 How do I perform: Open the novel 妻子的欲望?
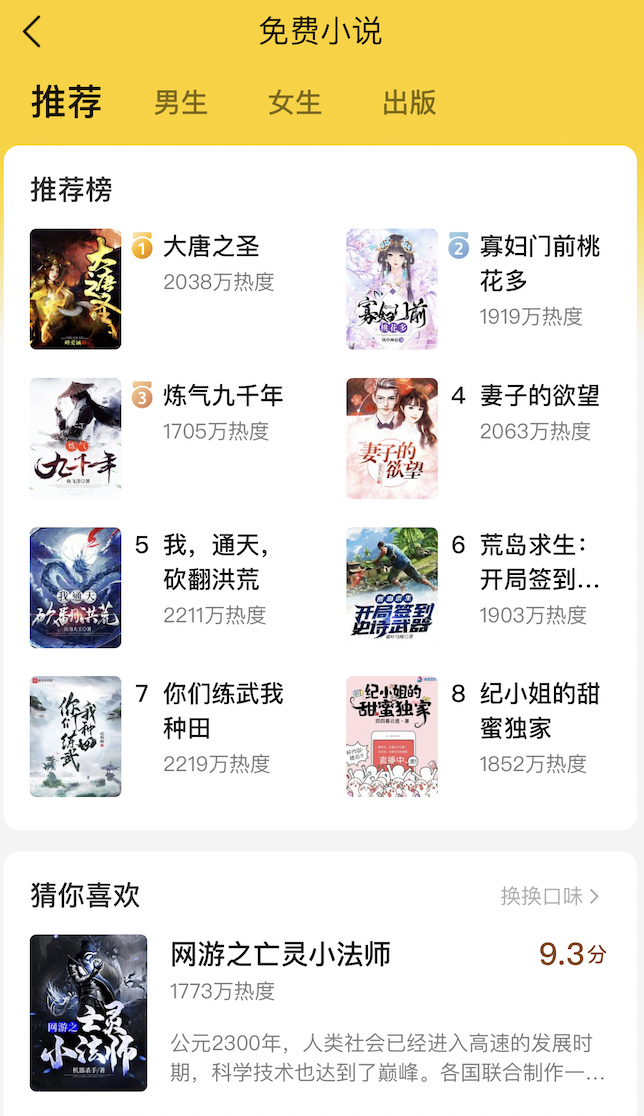click(539, 395)
